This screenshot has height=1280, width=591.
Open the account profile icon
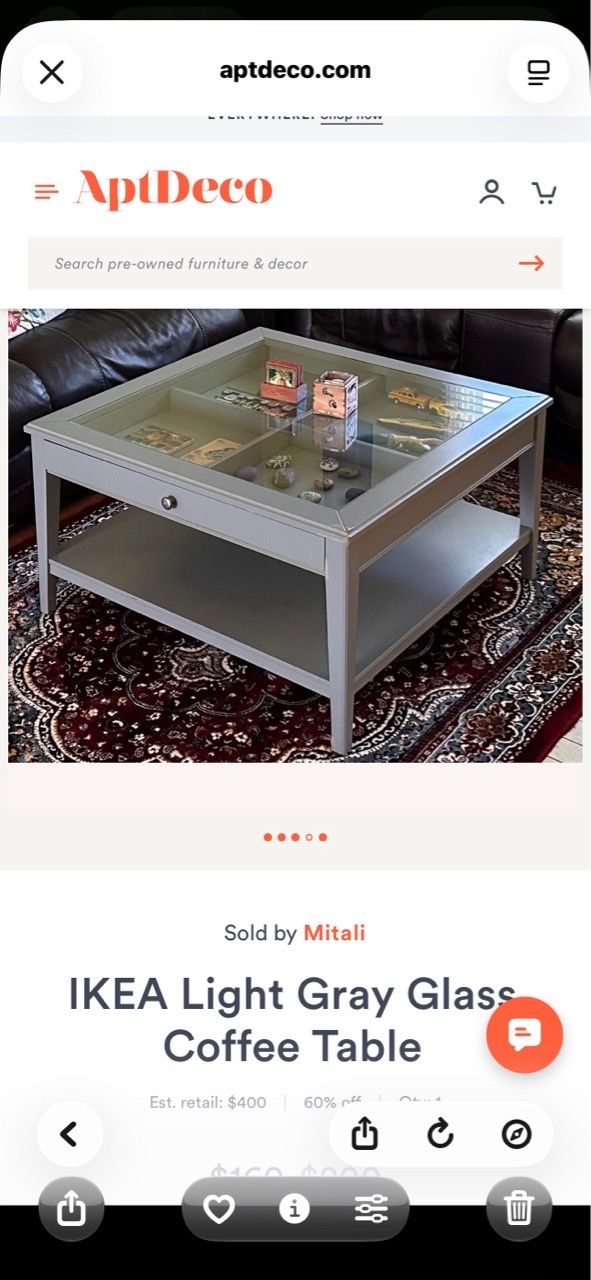(491, 191)
